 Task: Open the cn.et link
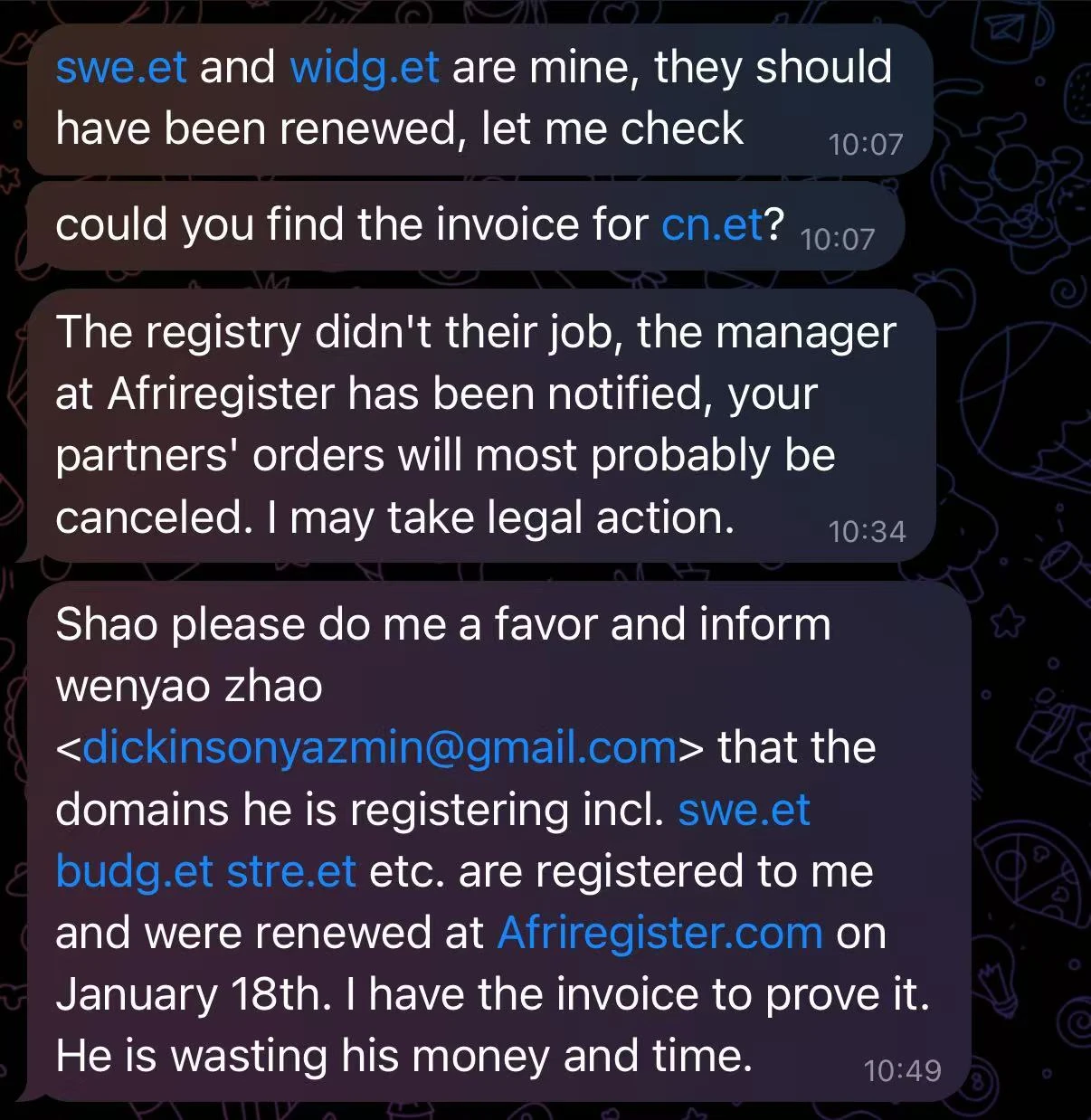tap(713, 224)
